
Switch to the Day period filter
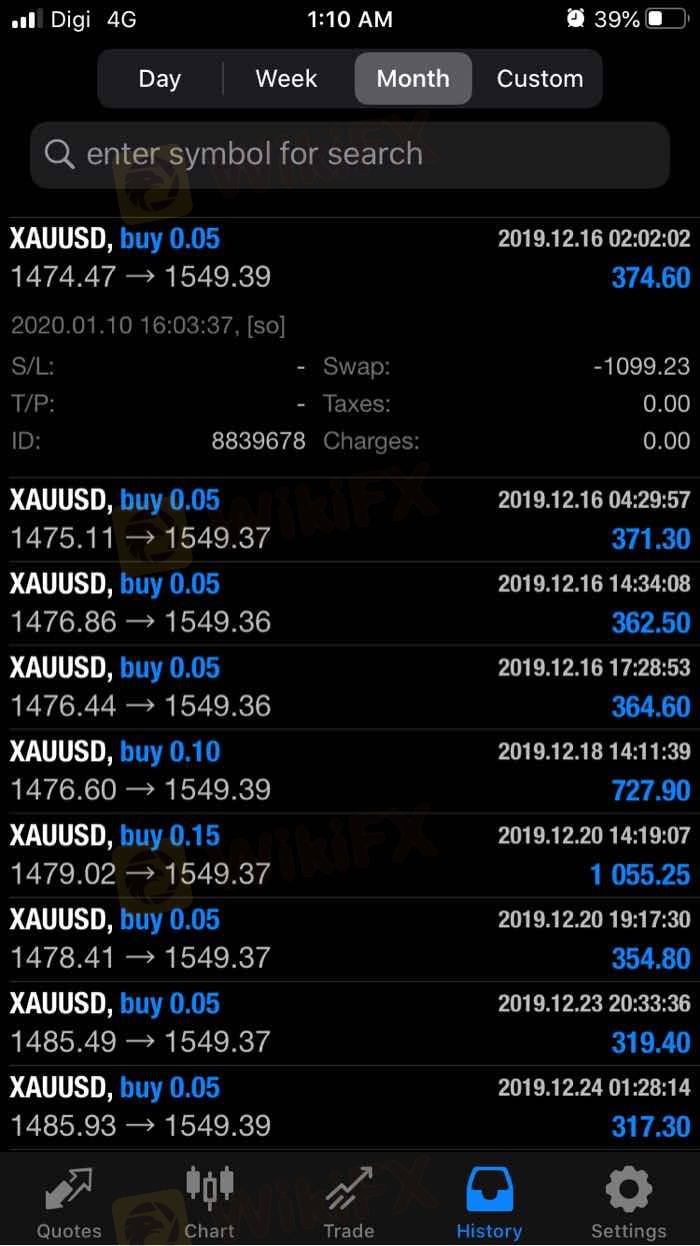[159, 78]
